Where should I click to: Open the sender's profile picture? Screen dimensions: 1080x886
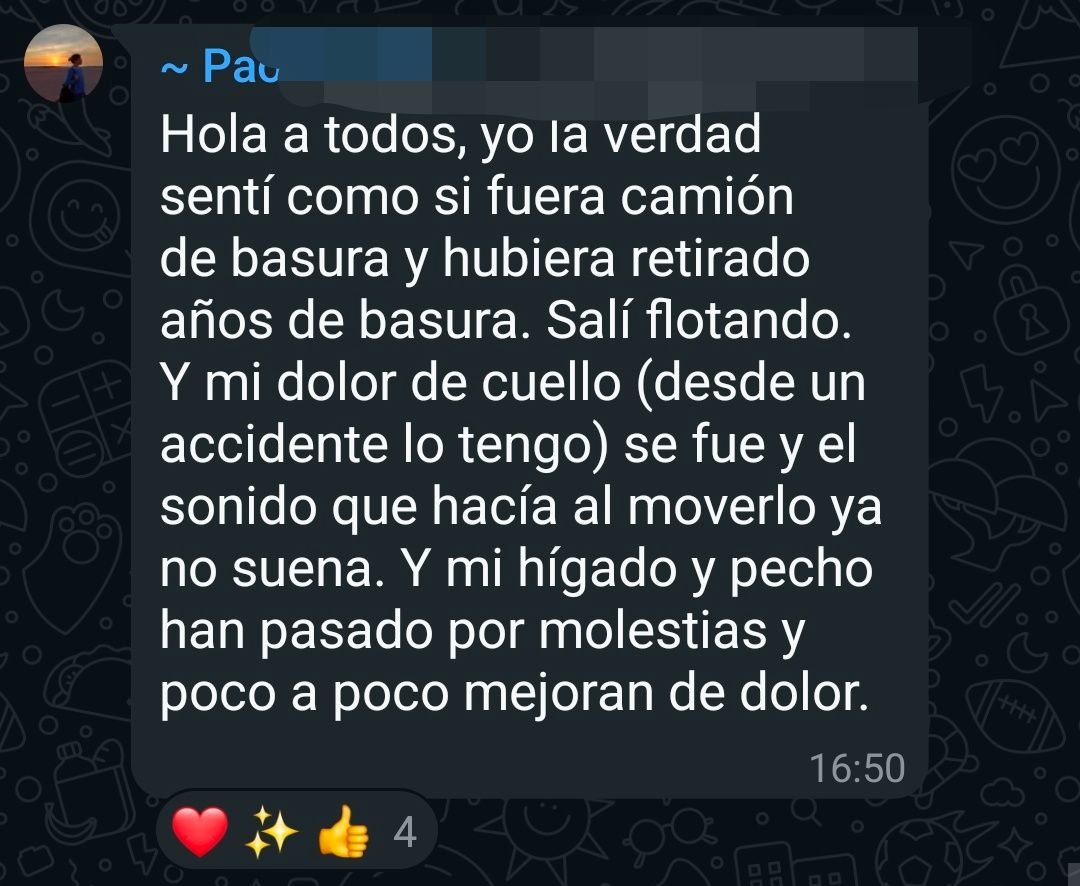point(63,64)
